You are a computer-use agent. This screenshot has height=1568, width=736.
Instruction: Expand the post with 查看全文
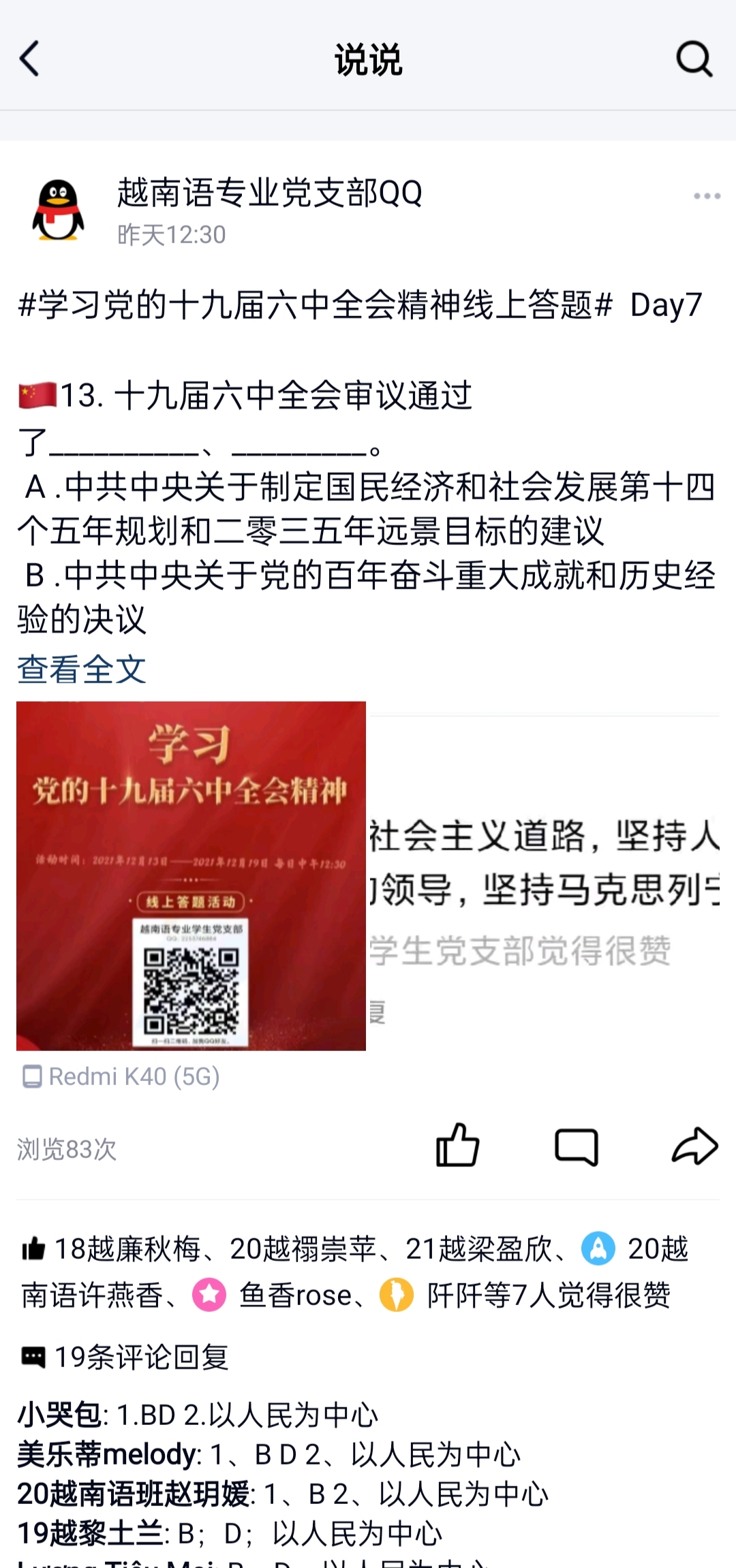point(82,670)
